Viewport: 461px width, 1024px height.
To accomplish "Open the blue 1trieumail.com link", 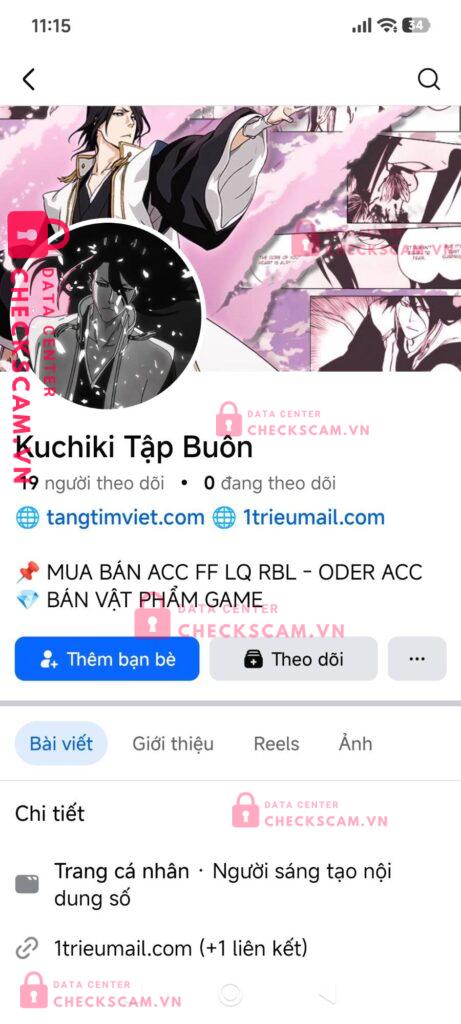I will pos(313,518).
